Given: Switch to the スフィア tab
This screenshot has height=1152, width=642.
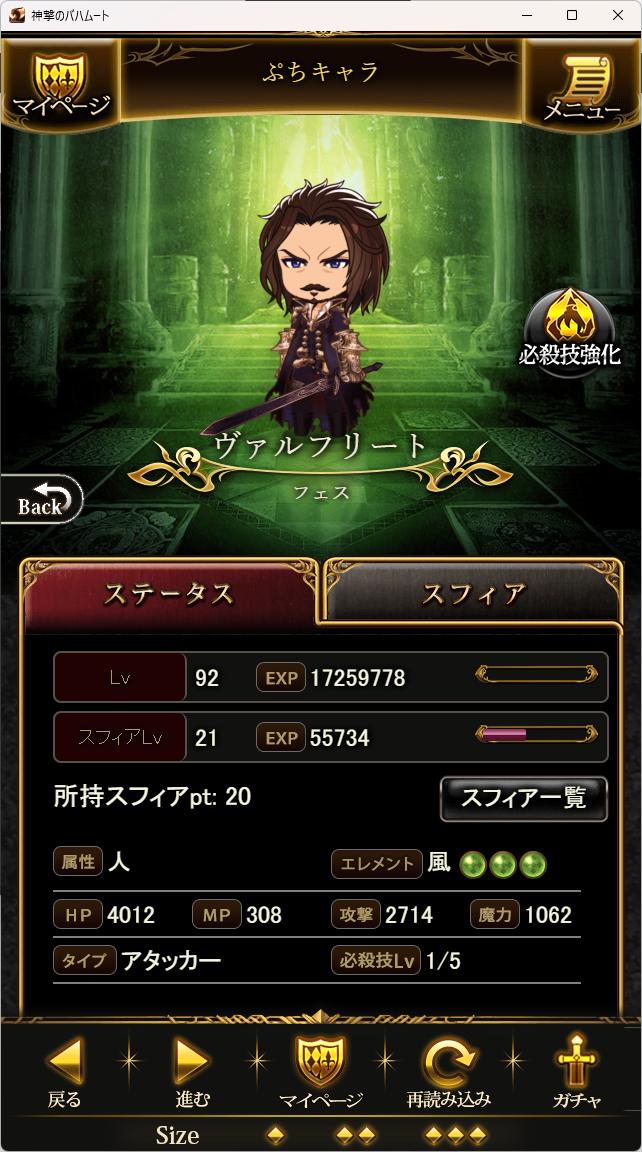Looking at the screenshot, I should point(472,593).
